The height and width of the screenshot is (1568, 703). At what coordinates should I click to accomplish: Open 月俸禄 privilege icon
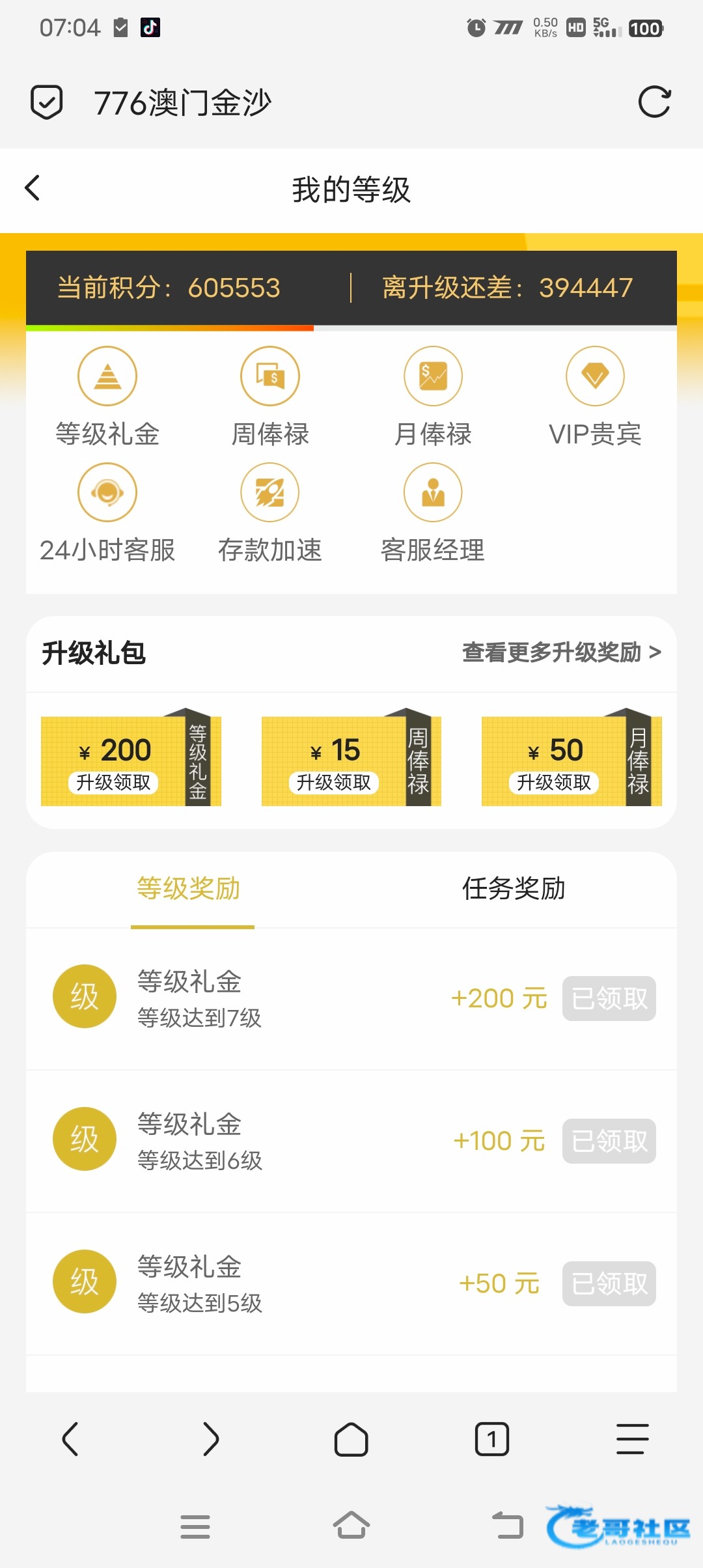tap(433, 376)
